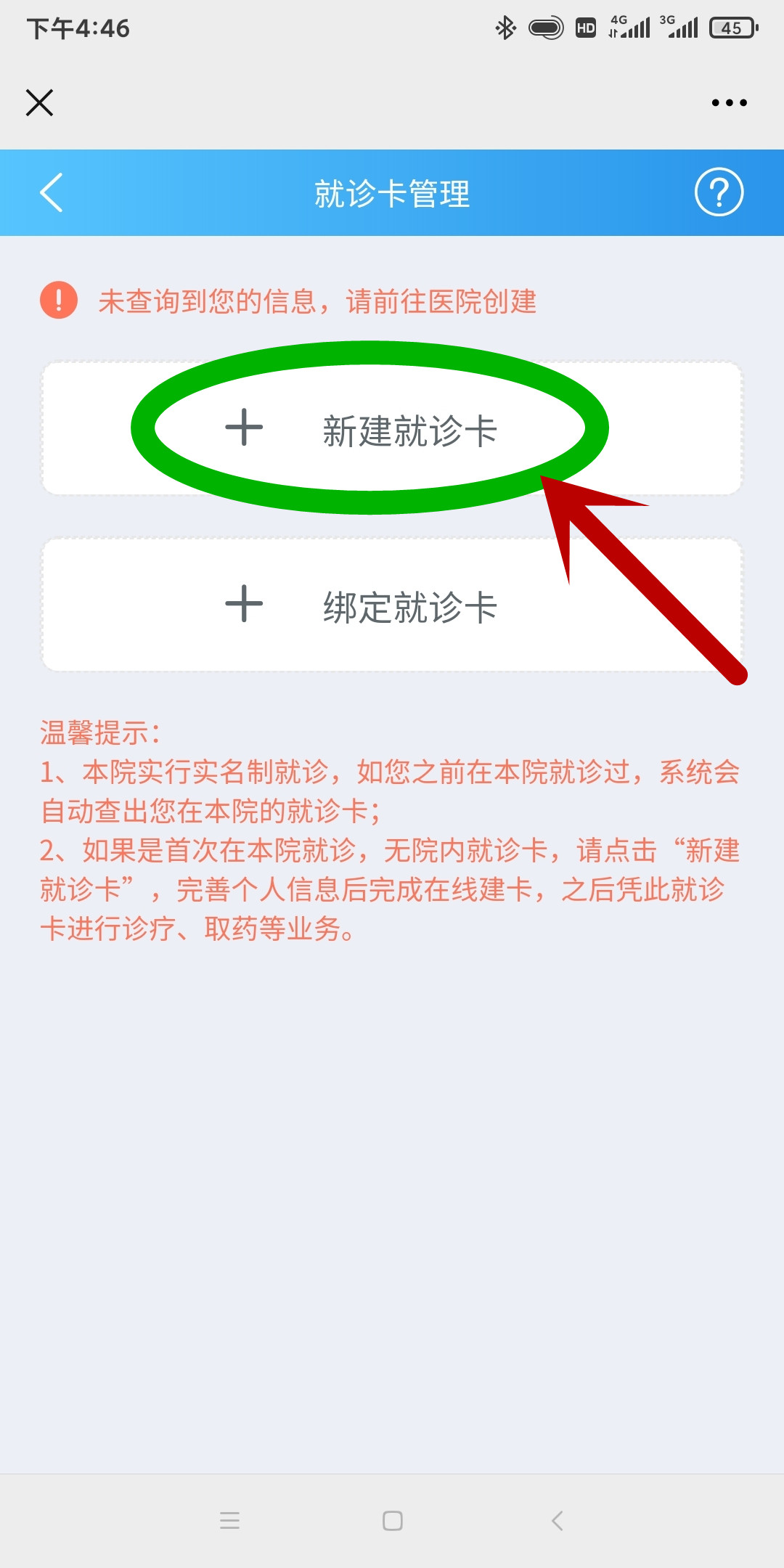Open the system recent apps menu
Viewport: 784px width, 1568px height.
(x=229, y=1520)
